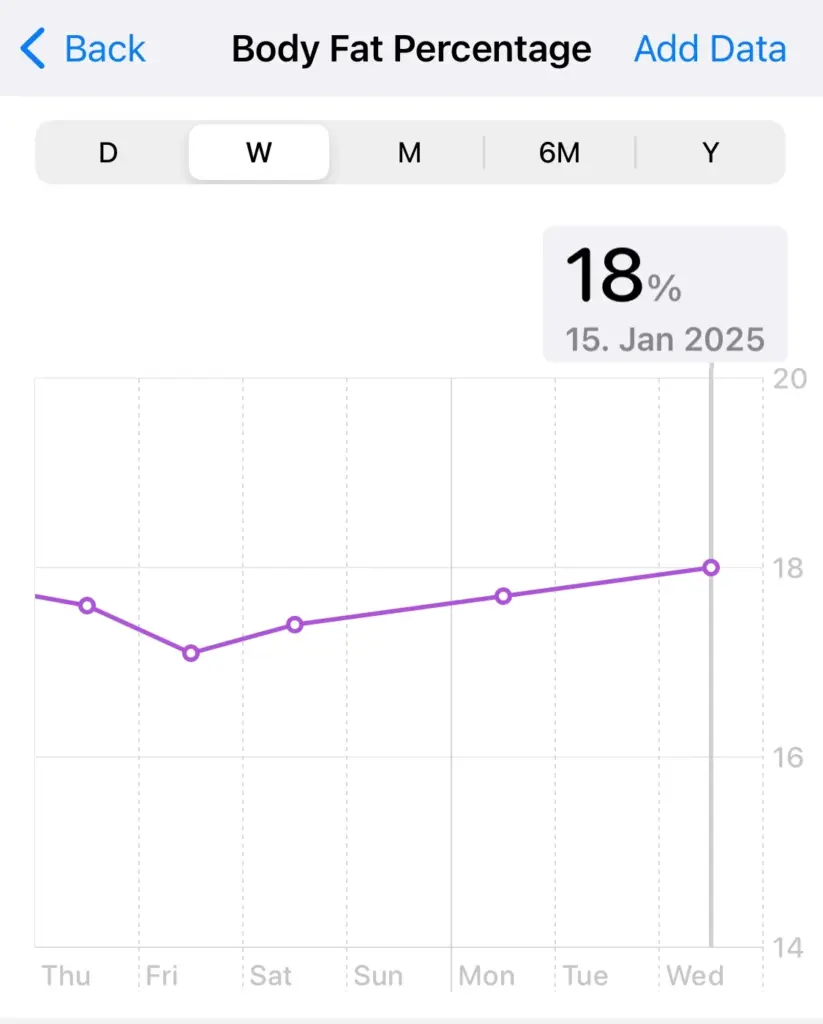Viewport: 823px width, 1024px height.
Task: Tap Add Data to log body fat
Action: [x=710, y=49]
